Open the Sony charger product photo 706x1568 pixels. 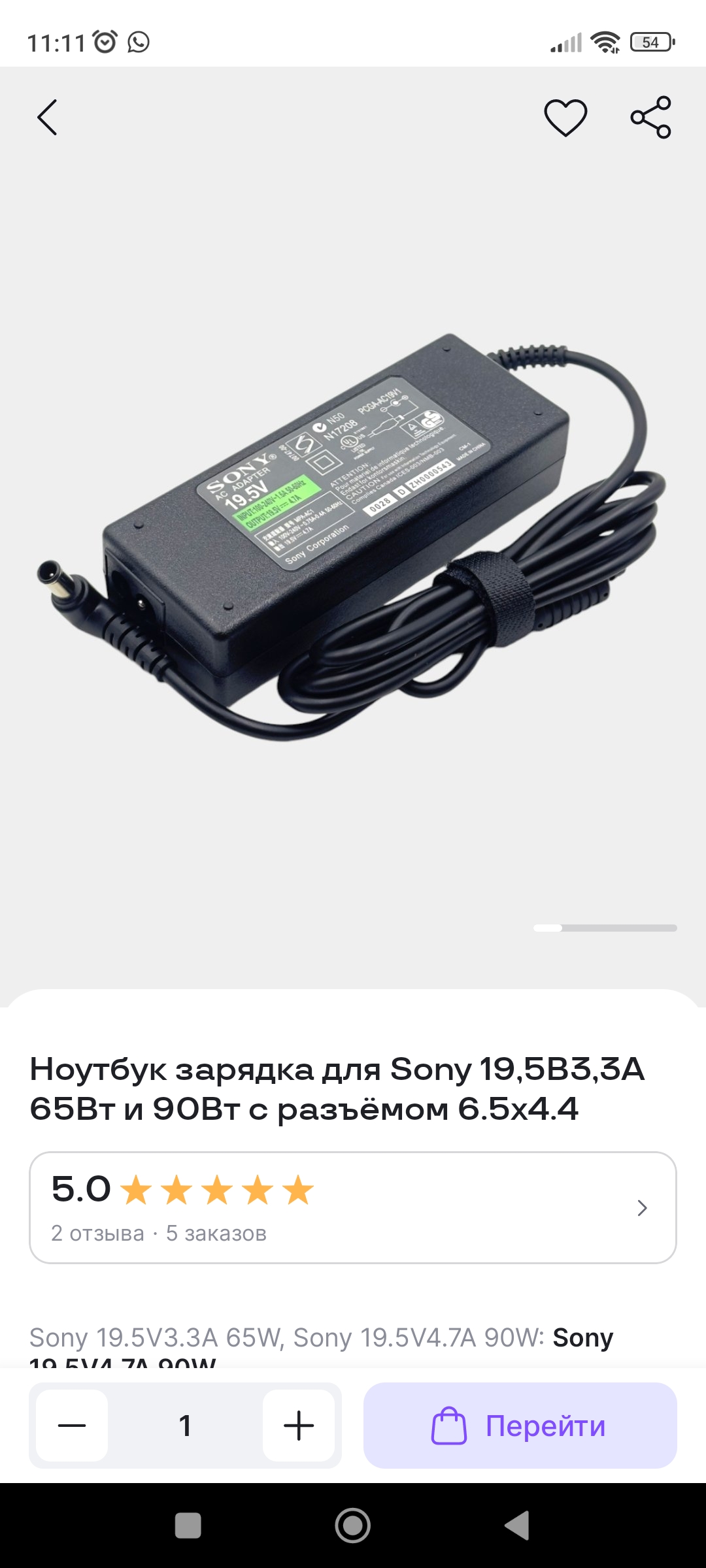click(x=353, y=537)
